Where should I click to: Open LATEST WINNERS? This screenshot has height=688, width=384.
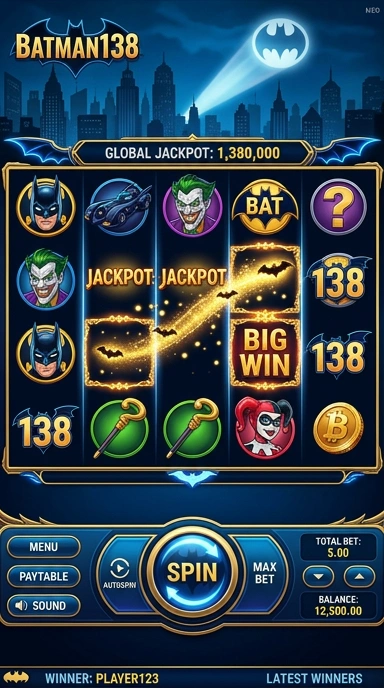(x=314, y=678)
